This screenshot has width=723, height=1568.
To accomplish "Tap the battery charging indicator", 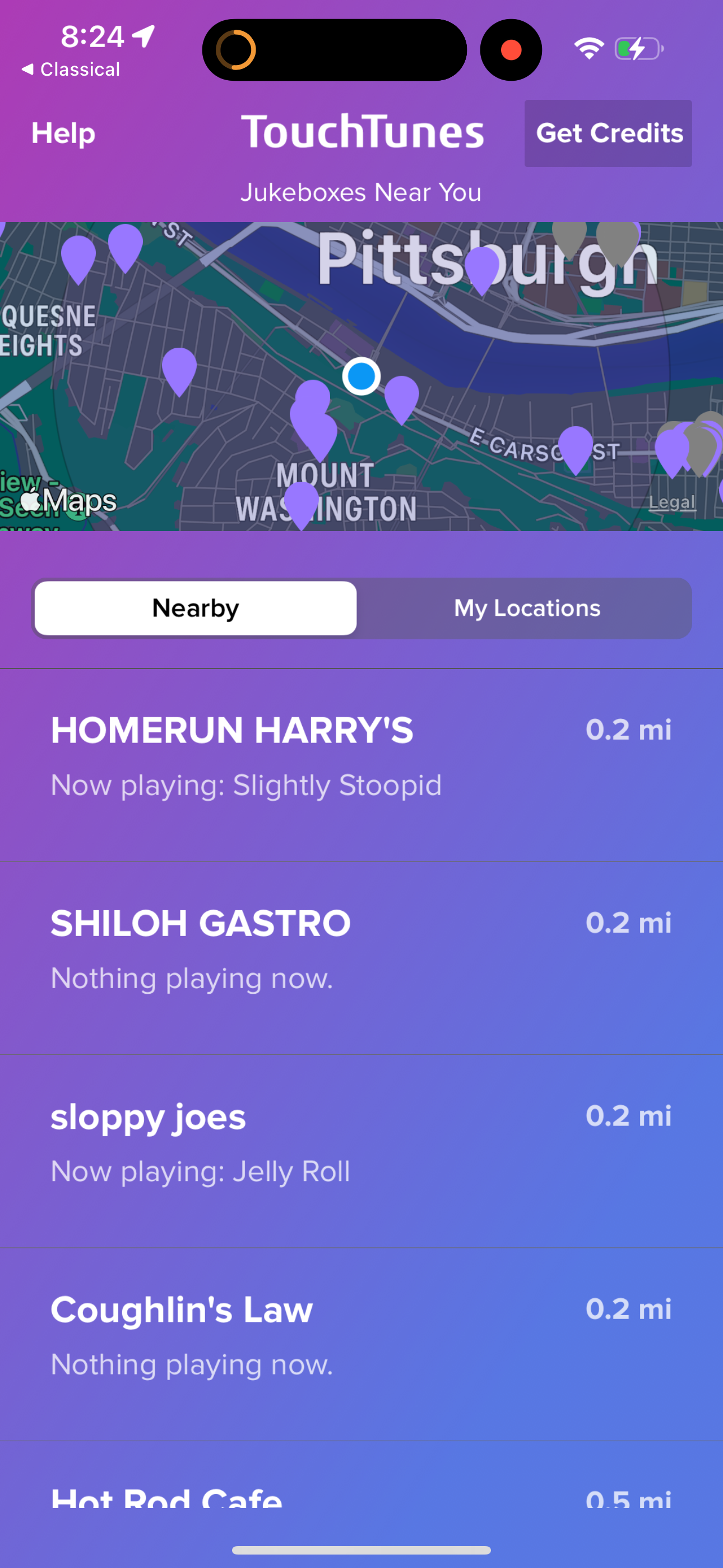I will coord(636,50).
